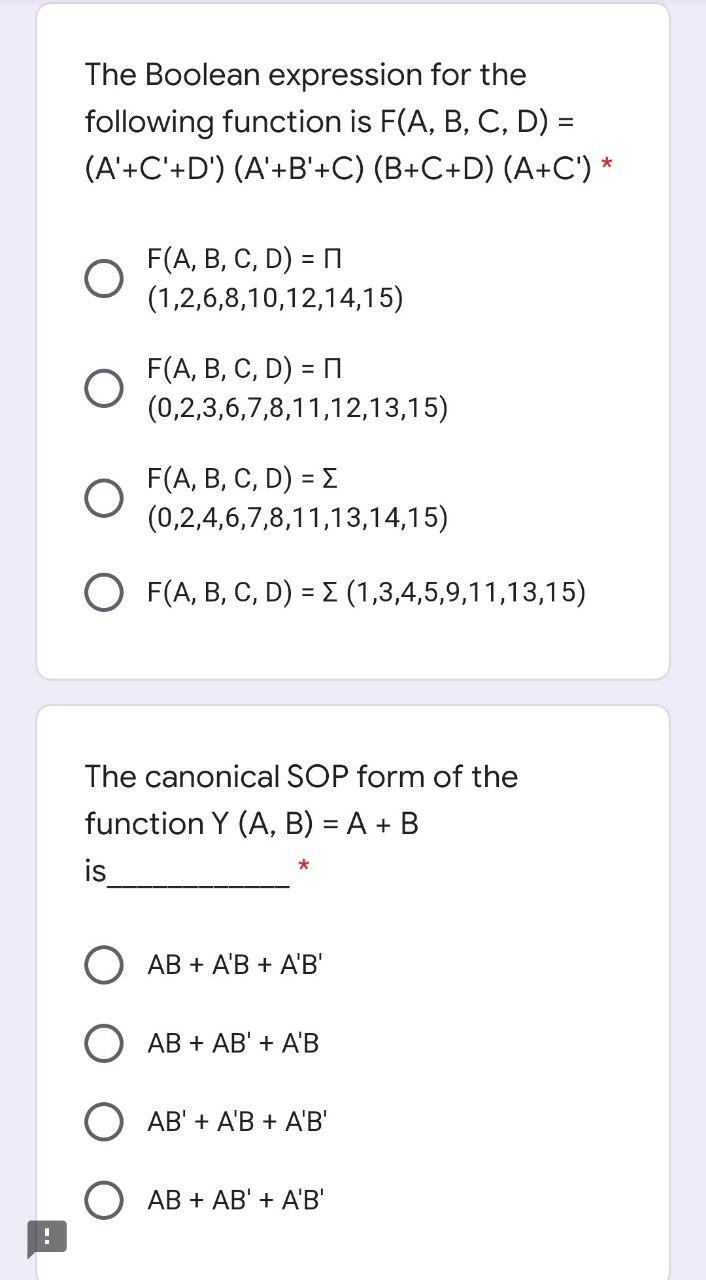
Task: Open the report problem exclamation icon
Action: coord(47,1238)
